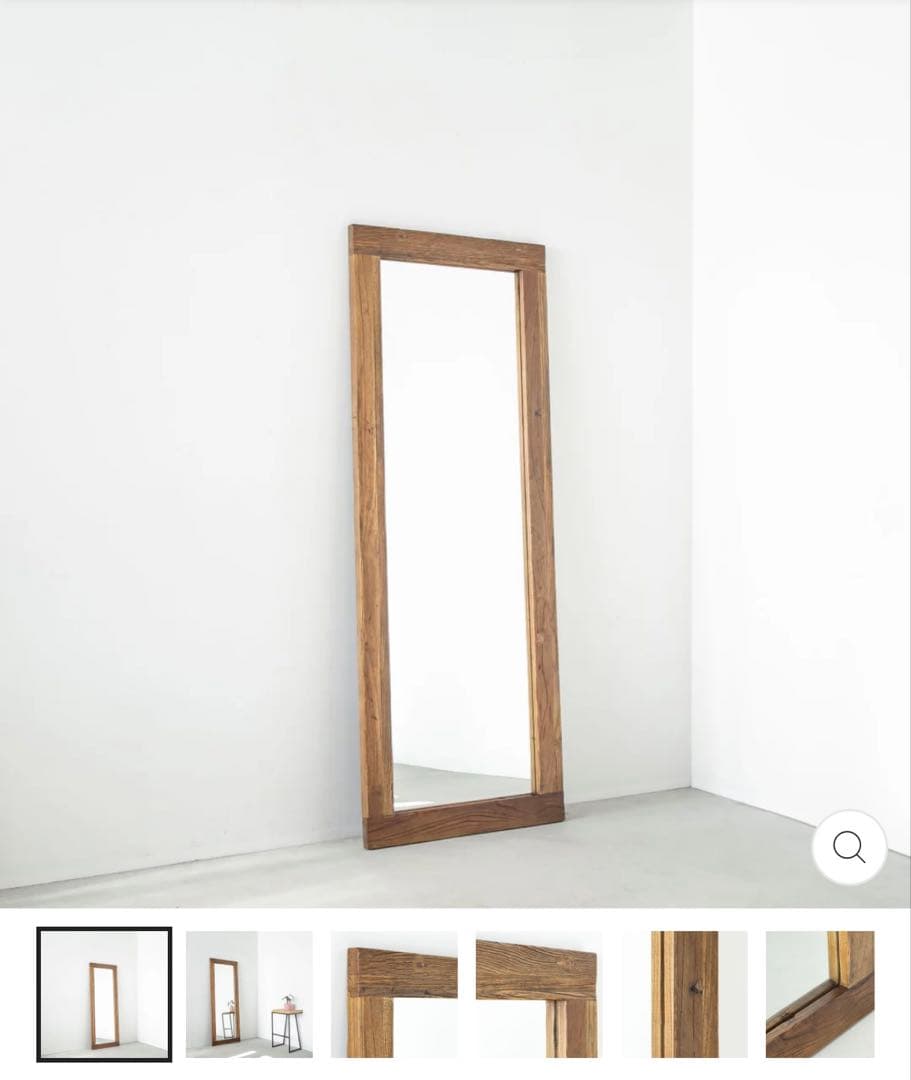View the mirror beside the side table

[249, 994]
